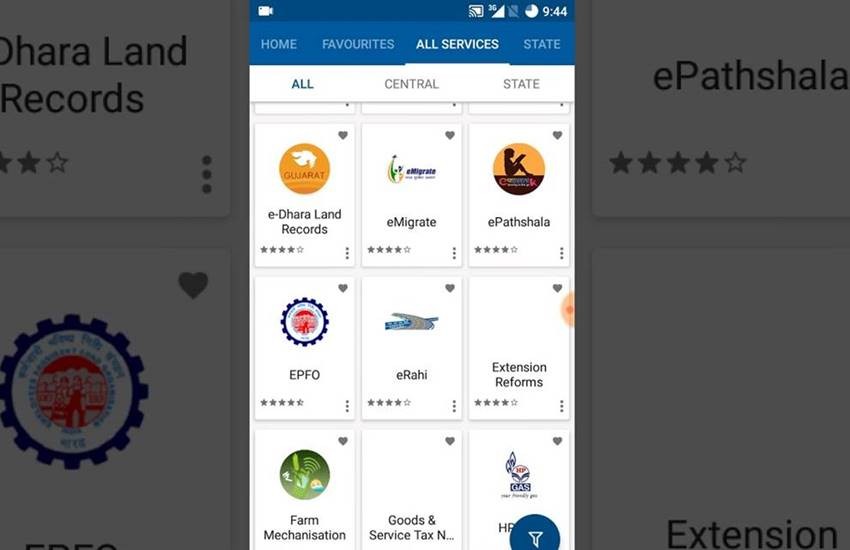The height and width of the screenshot is (550, 850).
Task: Favourite the eMigrate service with heart
Action: point(450,135)
